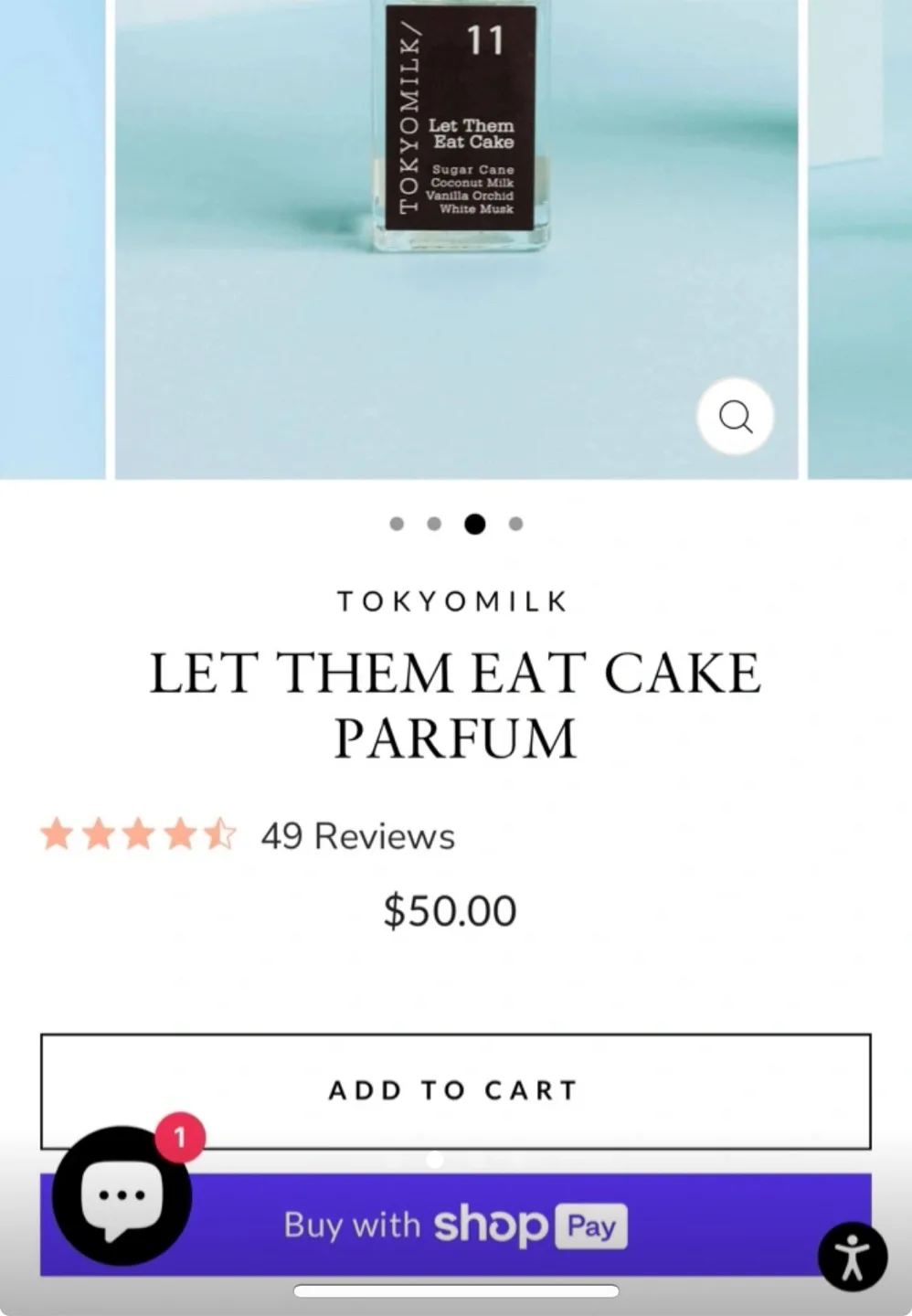Open the accessibility options widget
This screenshot has height=1316, width=912.
coord(854,1256)
